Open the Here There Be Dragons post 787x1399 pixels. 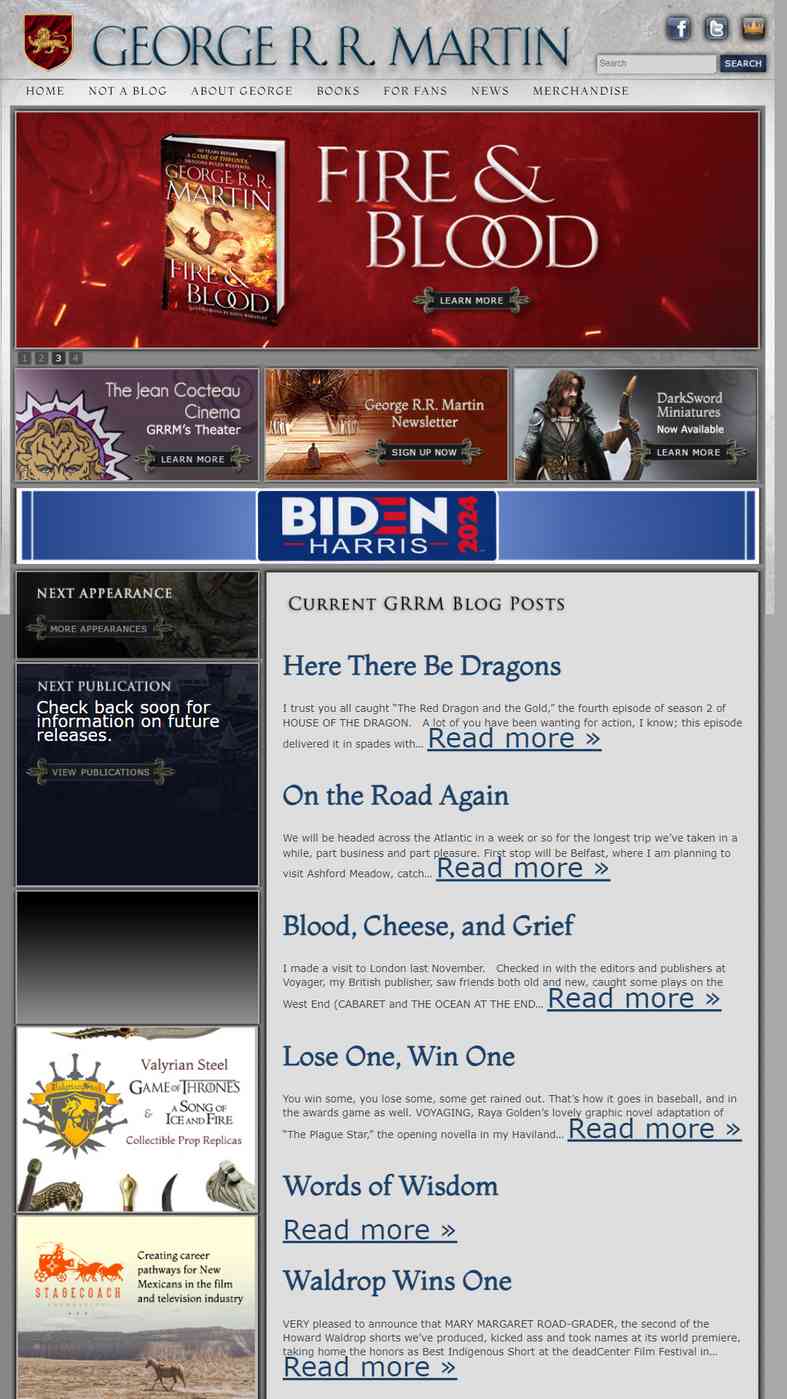(x=421, y=666)
